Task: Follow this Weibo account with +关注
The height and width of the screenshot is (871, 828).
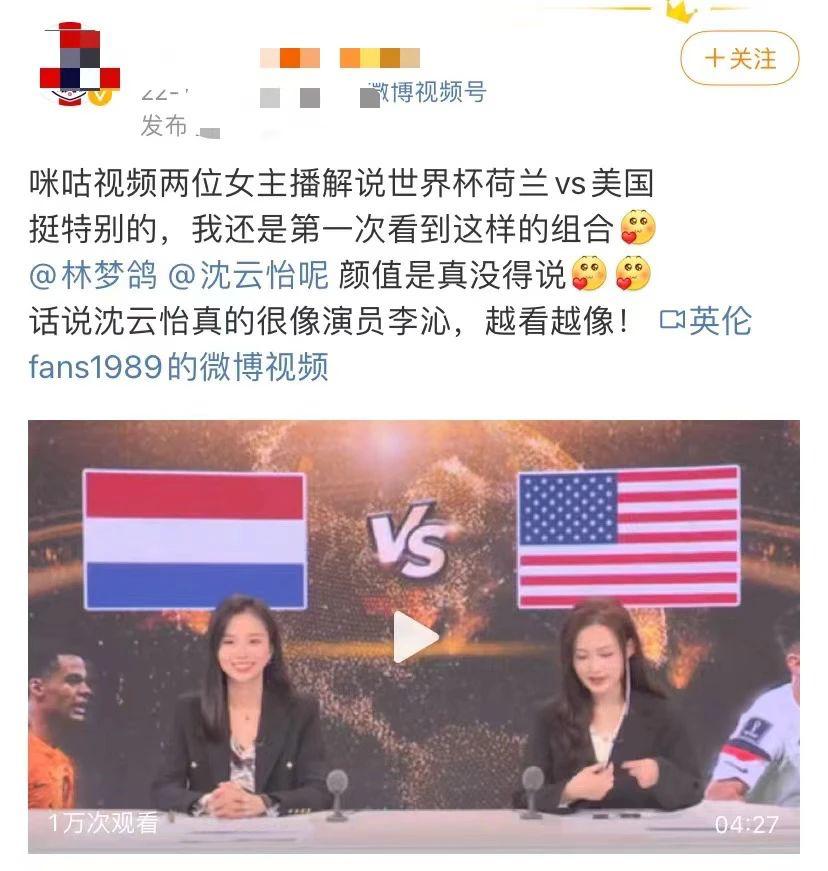Action: point(740,58)
